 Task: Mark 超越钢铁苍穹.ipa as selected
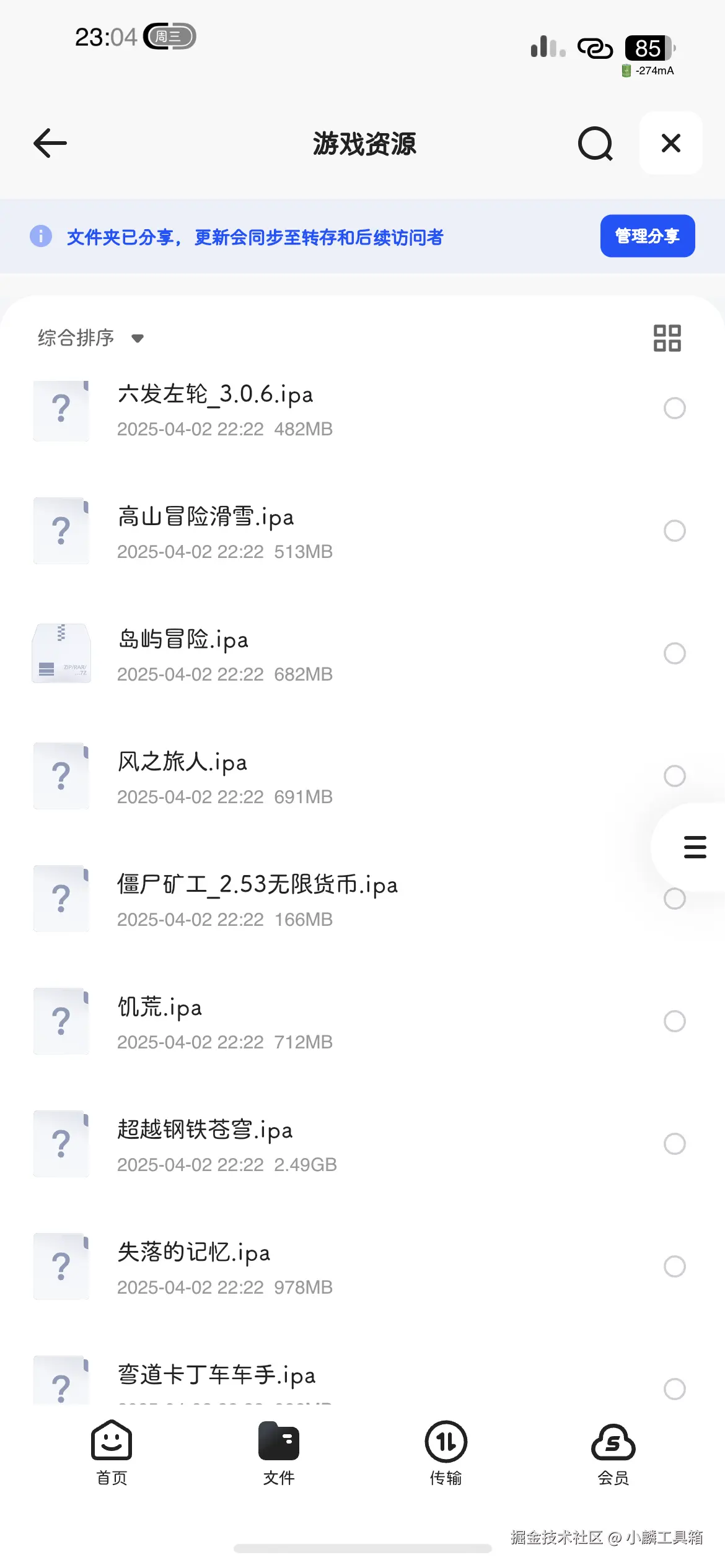coord(674,1144)
